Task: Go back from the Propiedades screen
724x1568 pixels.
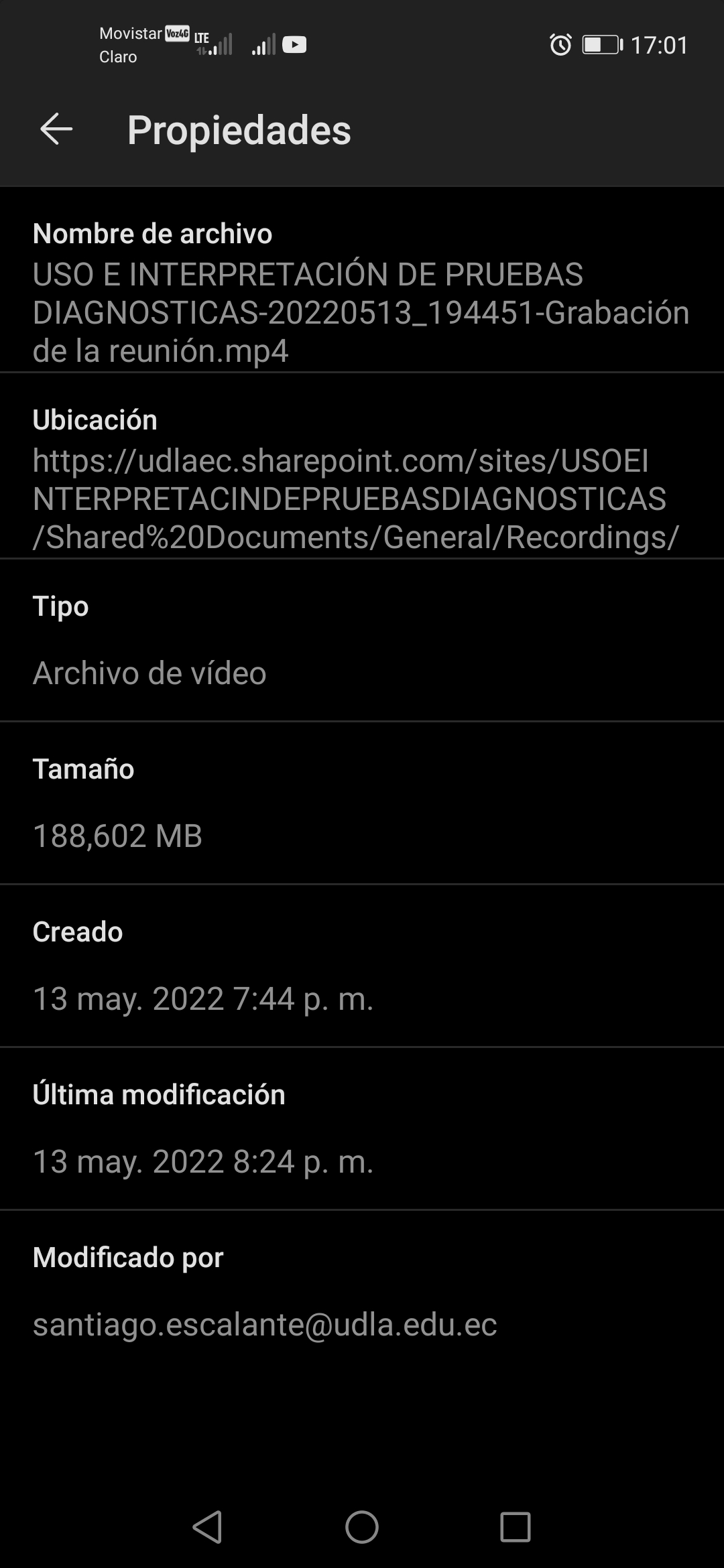Action: (x=56, y=129)
